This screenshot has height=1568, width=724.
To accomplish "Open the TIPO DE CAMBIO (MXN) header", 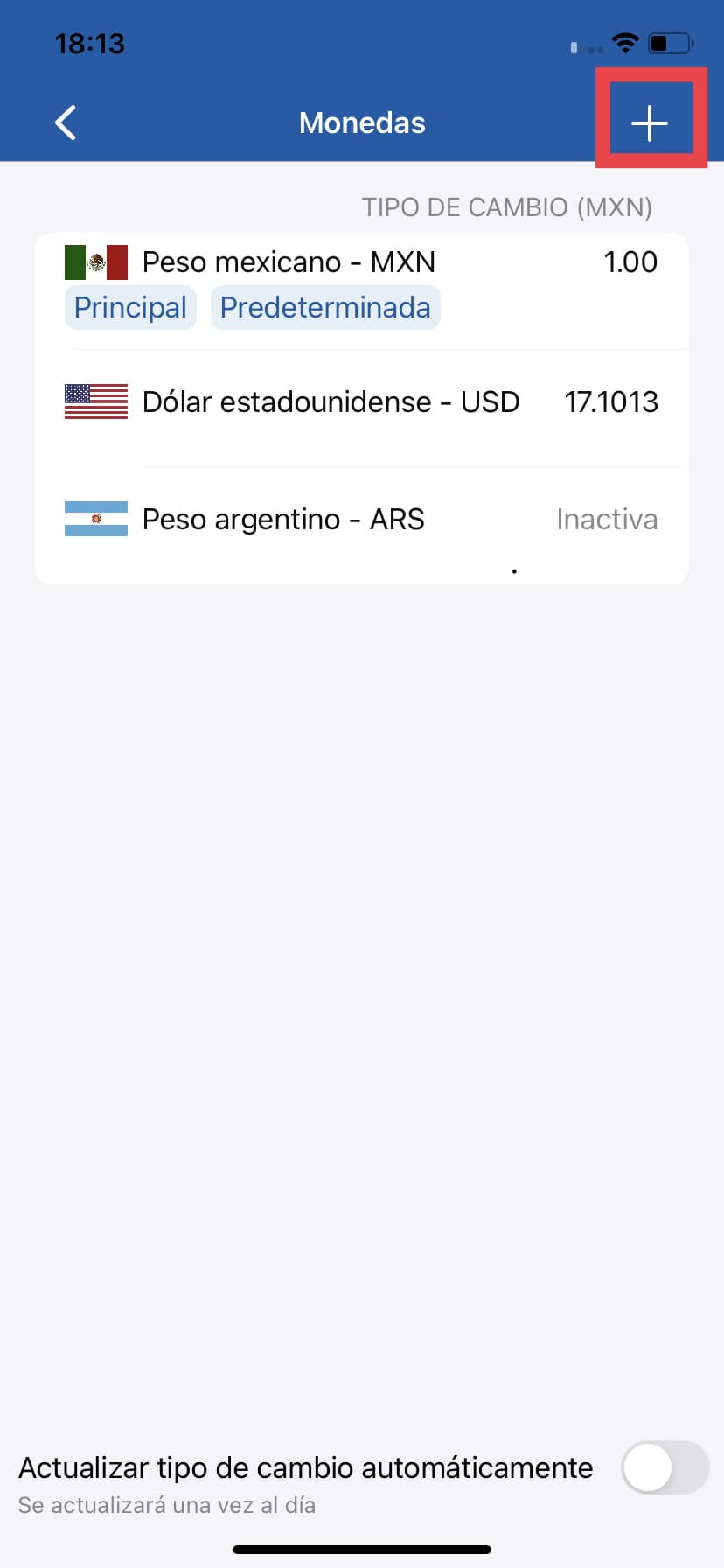I will click(x=507, y=207).
